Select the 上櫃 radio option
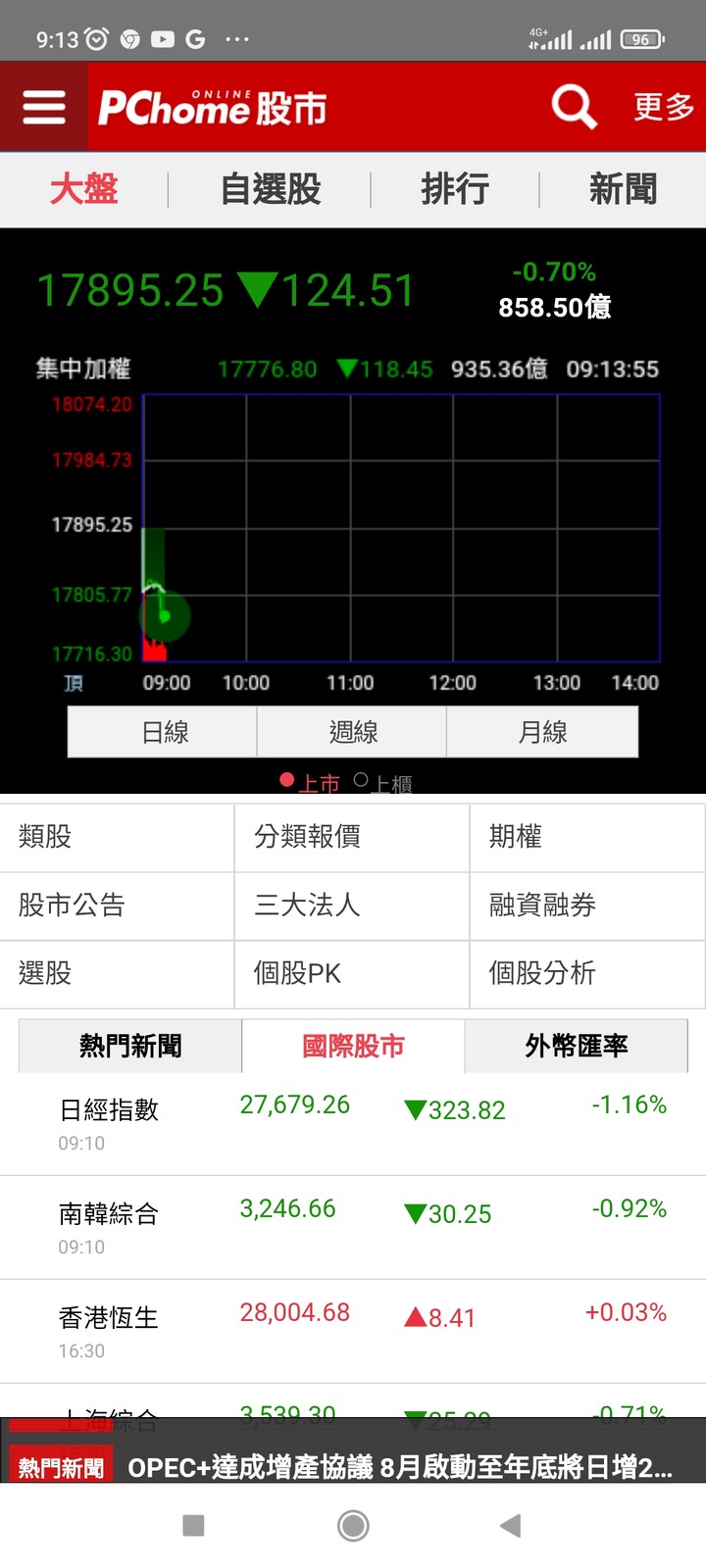This screenshot has width=706, height=1568. point(382,782)
